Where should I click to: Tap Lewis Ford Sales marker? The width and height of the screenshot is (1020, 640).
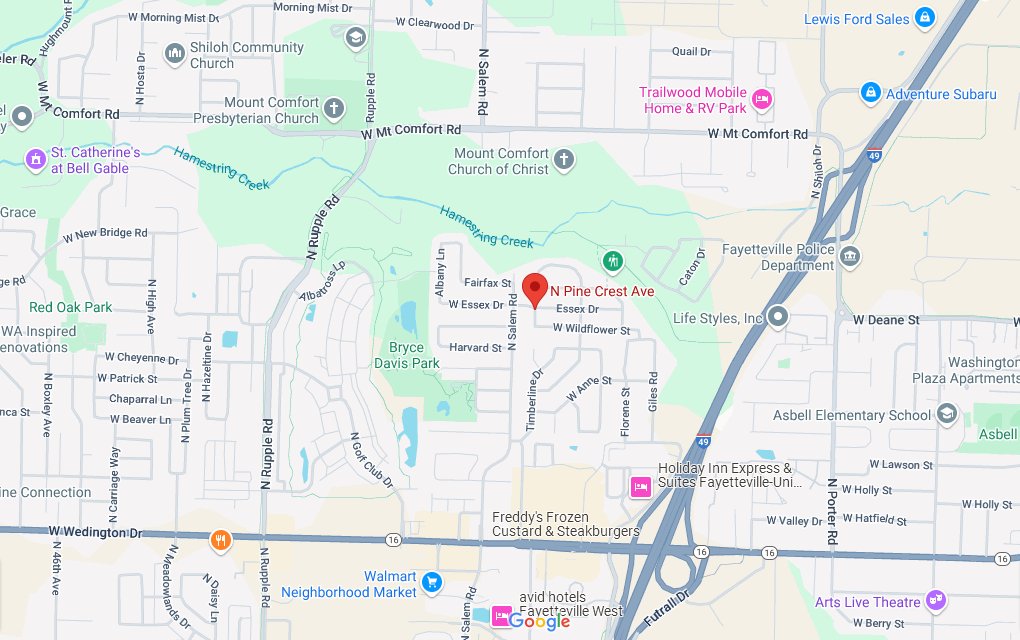[925, 18]
